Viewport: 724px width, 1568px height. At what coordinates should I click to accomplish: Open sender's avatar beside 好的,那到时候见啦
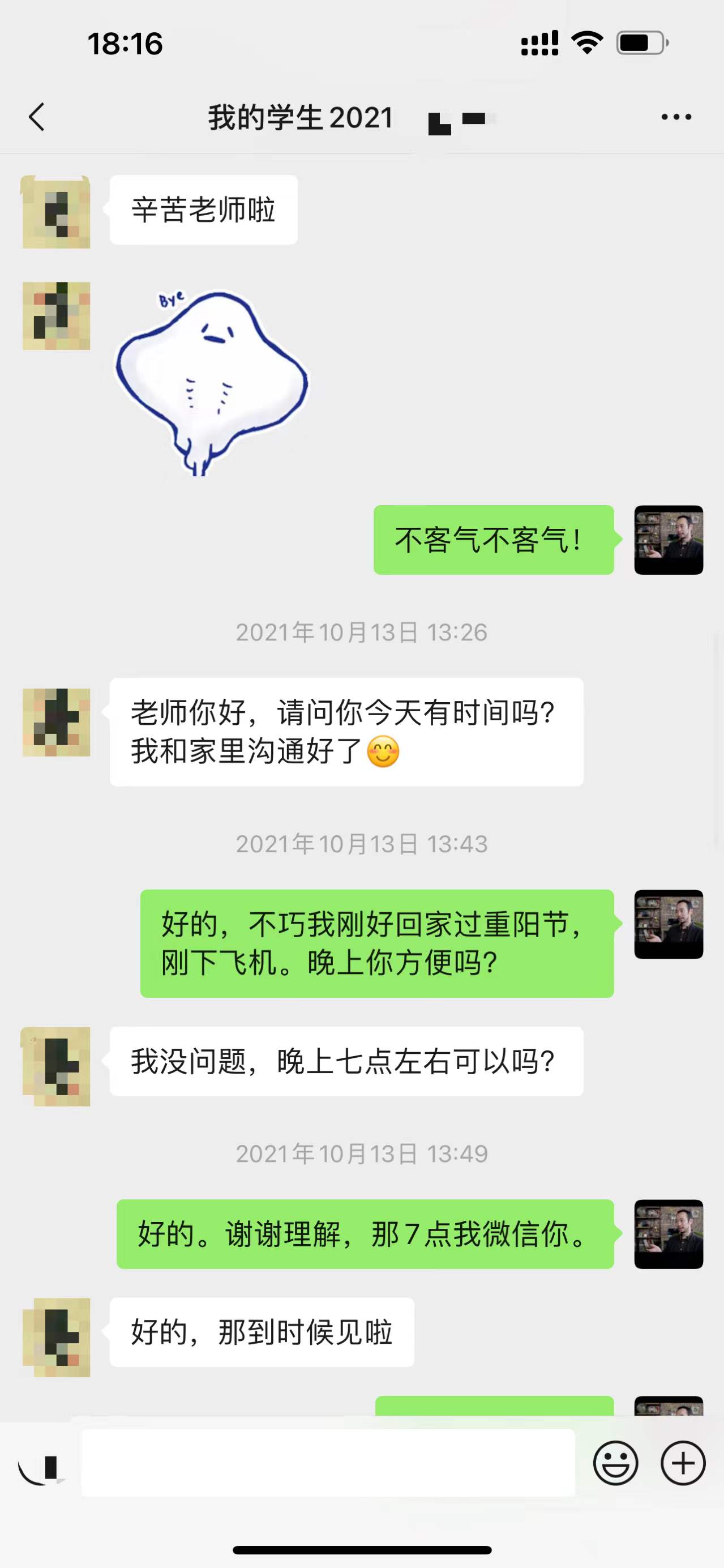click(x=56, y=1337)
